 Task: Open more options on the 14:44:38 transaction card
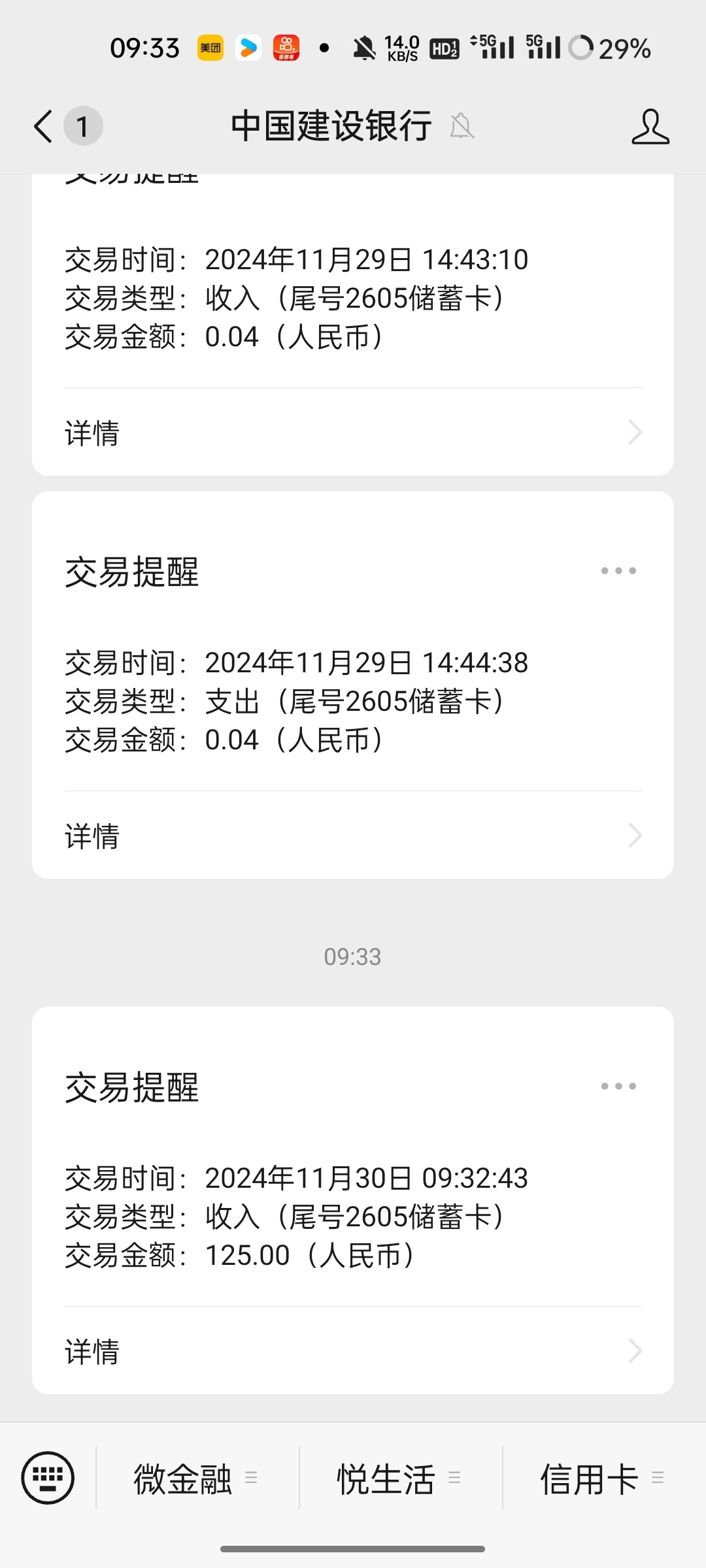[618, 571]
